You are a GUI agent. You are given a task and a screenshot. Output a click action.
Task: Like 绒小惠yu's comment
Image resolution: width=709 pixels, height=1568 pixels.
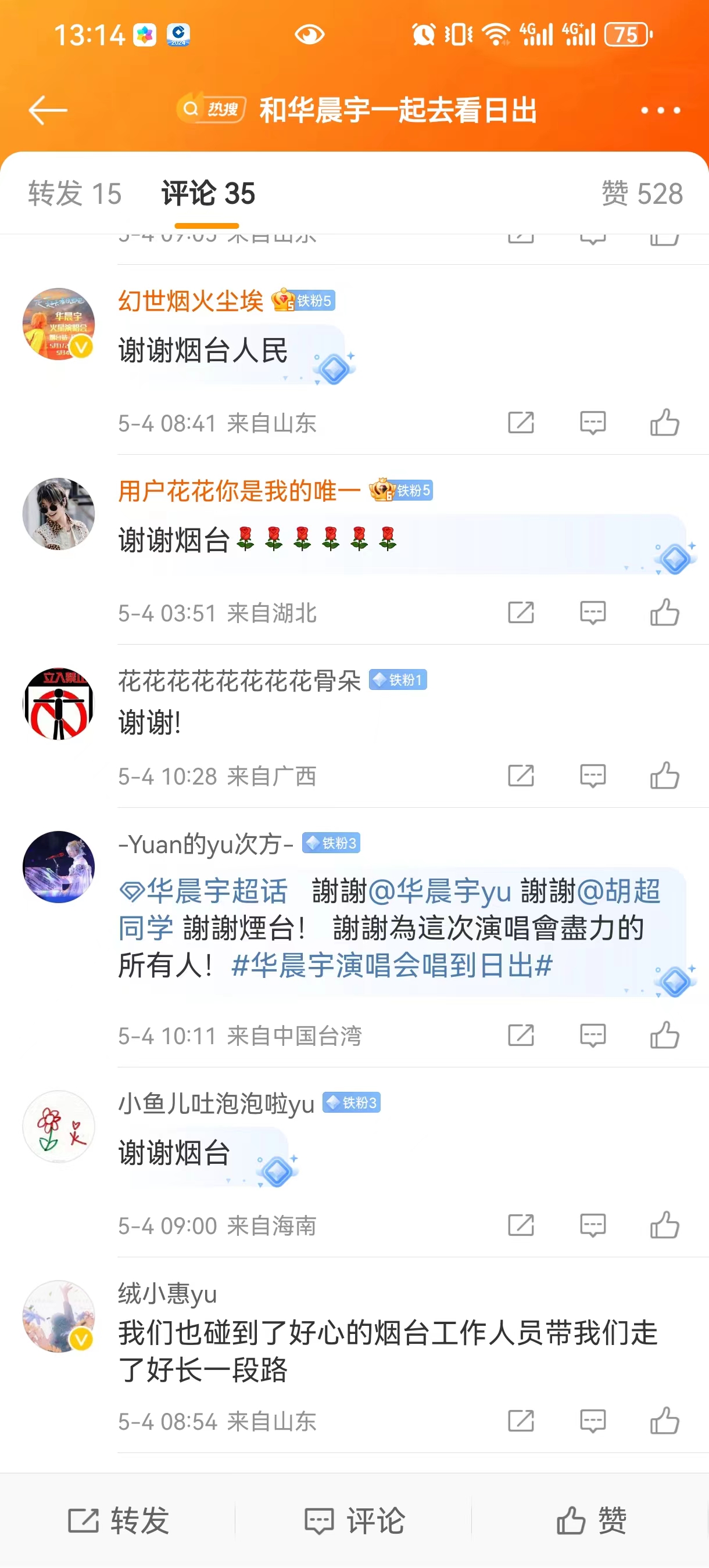click(664, 1420)
